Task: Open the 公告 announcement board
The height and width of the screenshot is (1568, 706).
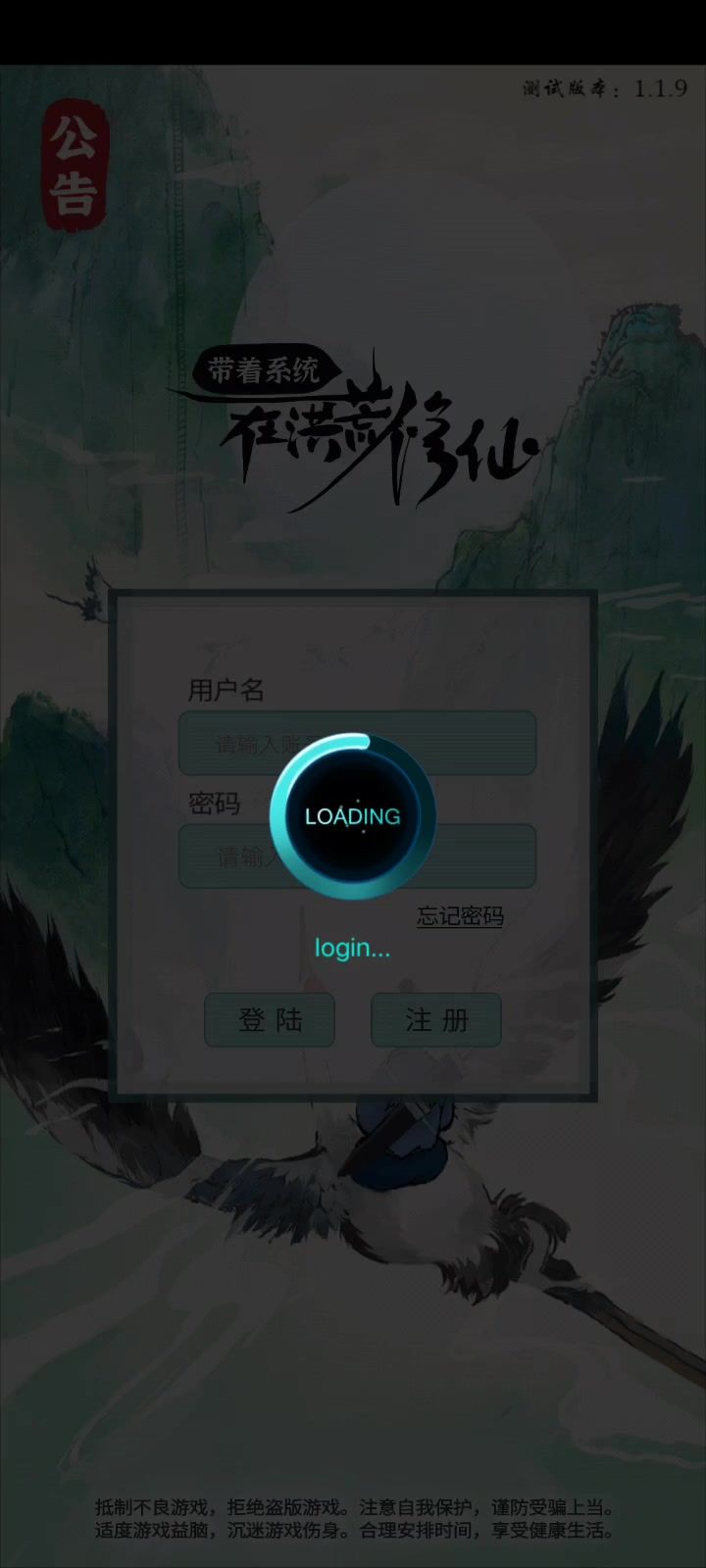Action: pyautogui.click(x=74, y=167)
